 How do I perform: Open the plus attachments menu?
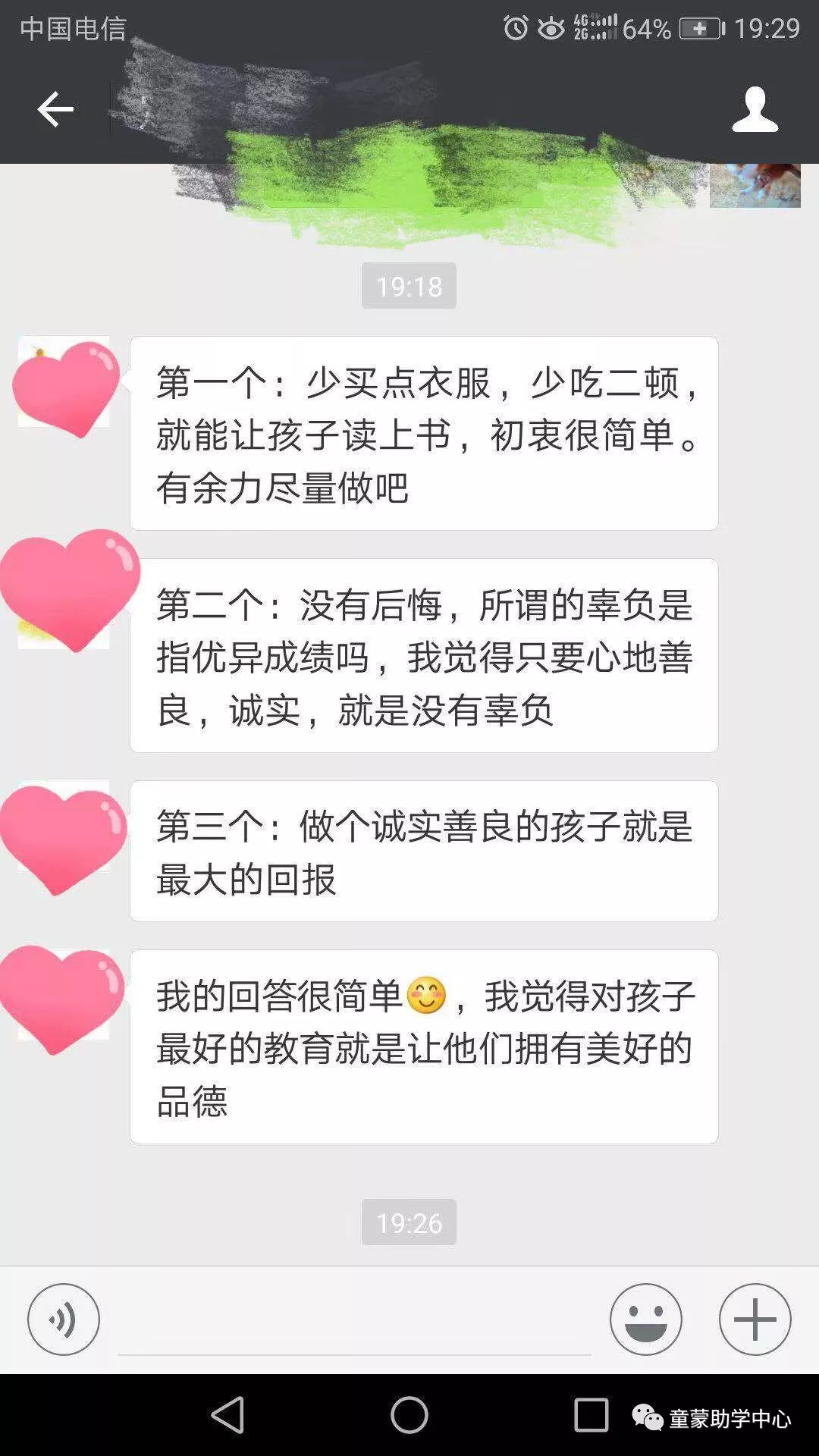point(755,1319)
